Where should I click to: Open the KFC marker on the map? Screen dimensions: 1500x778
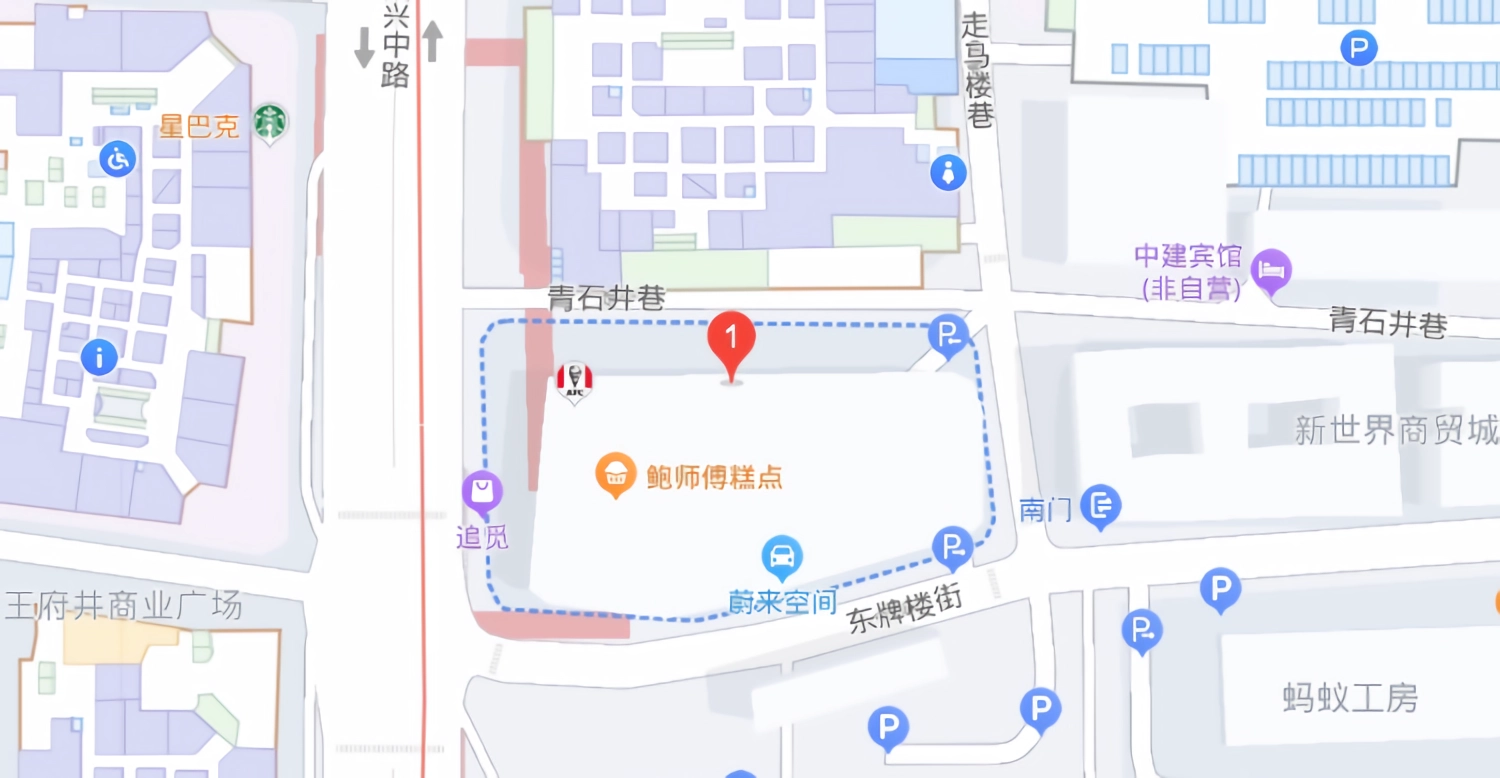click(574, 381)
